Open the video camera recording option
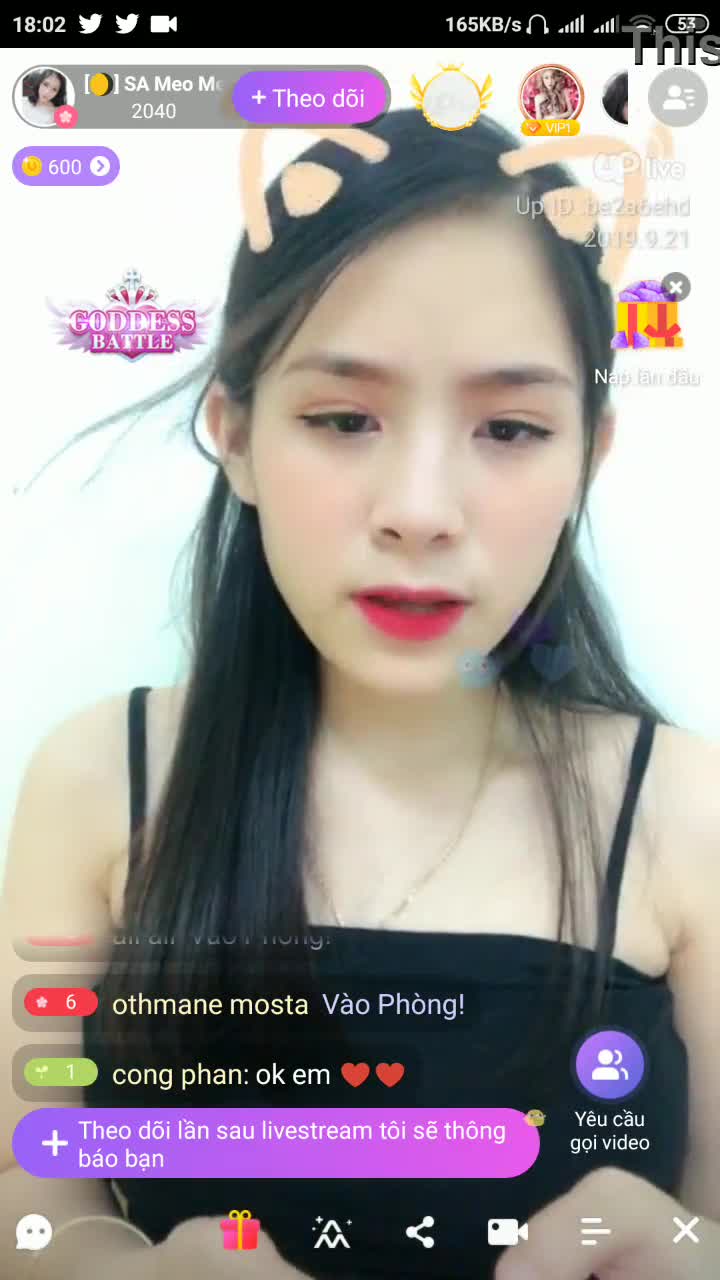Image resolution: width=720 pixels, height=1280 pixels. click(x=508, y=1231)
